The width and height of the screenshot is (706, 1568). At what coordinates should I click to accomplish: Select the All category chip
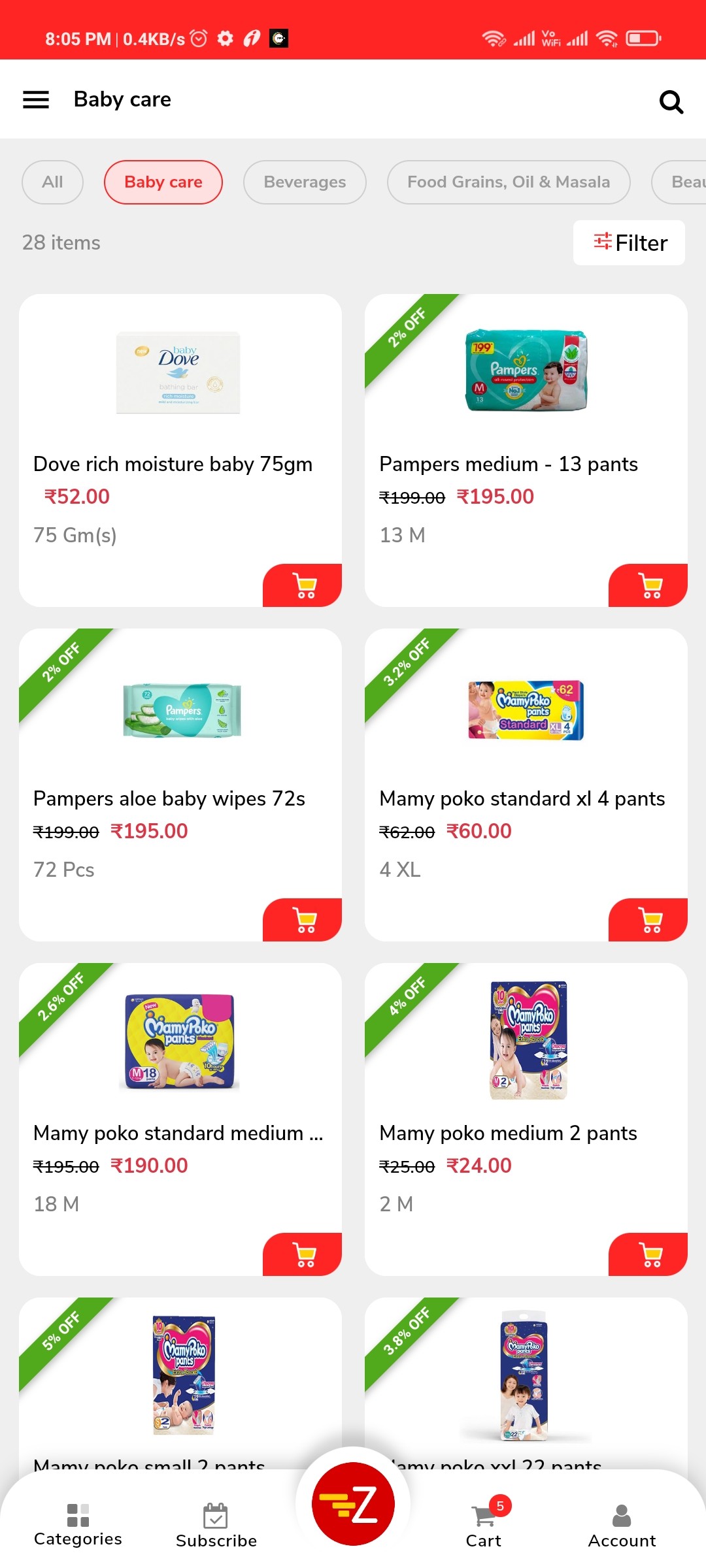(52, 182)
